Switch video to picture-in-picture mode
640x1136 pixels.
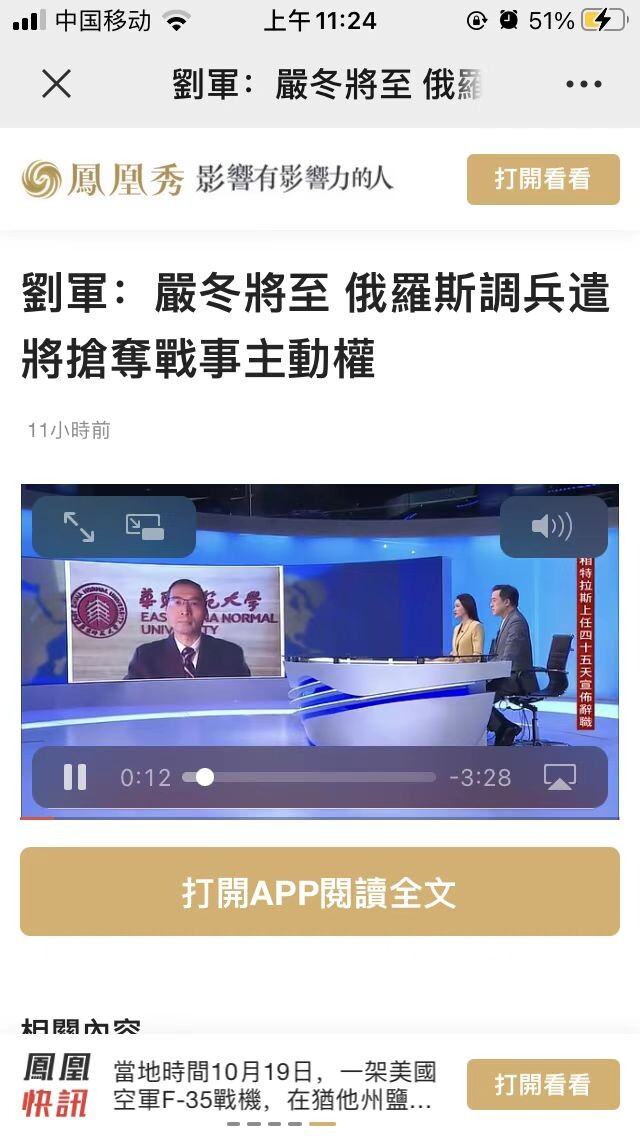(x=144, y=527)
